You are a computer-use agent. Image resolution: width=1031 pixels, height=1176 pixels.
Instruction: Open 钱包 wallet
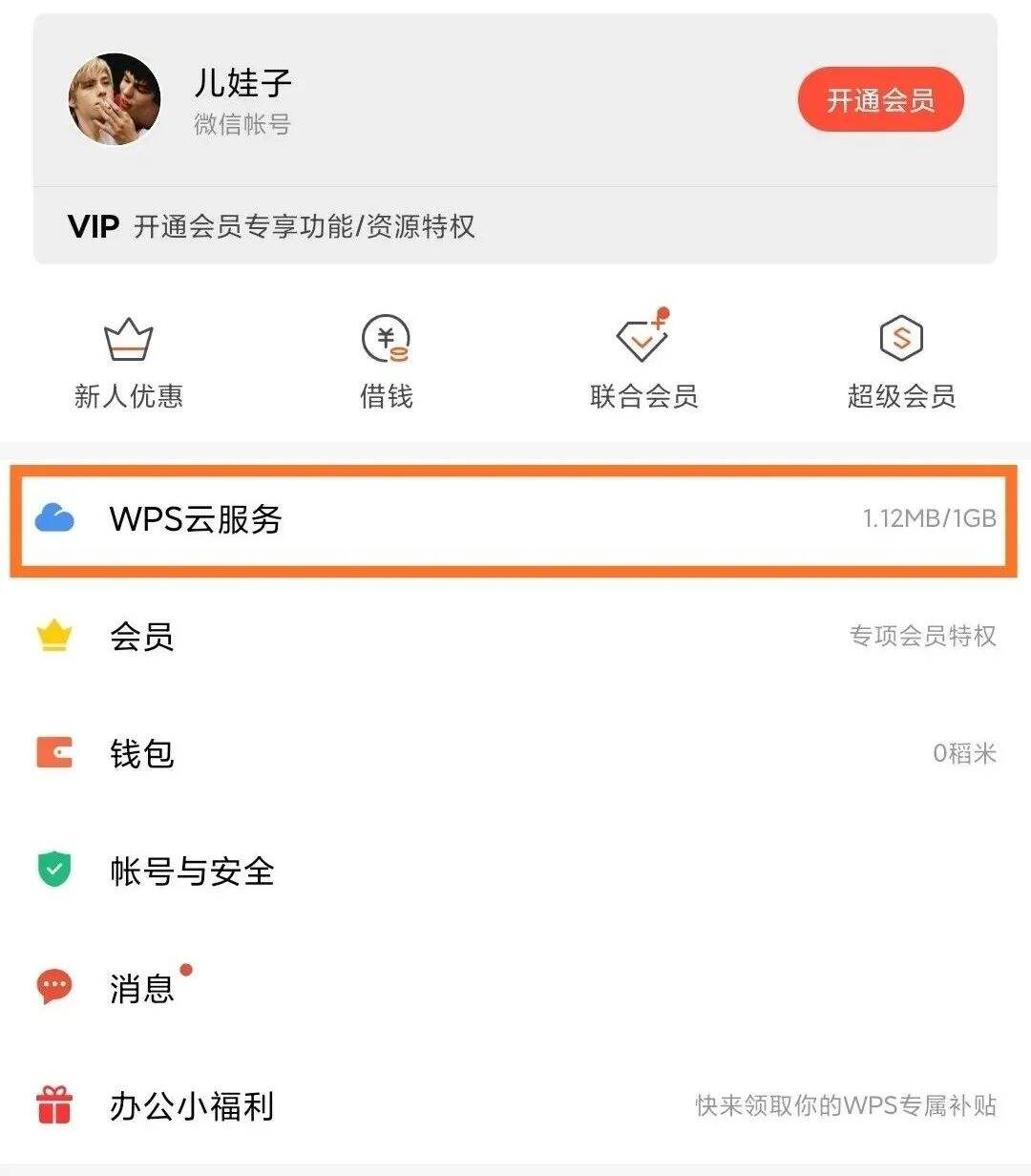coord(514,753)
